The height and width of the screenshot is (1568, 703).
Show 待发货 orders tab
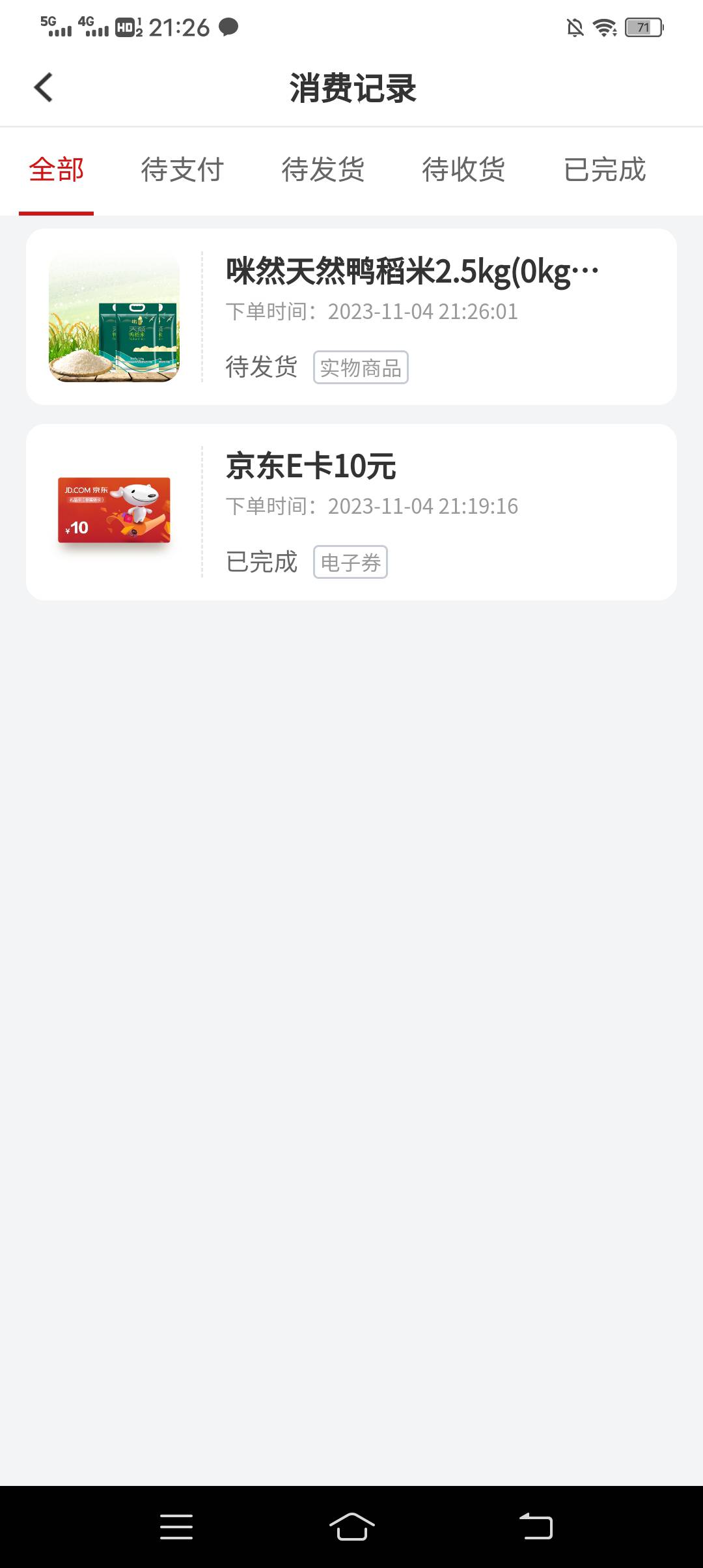[323, 170]
